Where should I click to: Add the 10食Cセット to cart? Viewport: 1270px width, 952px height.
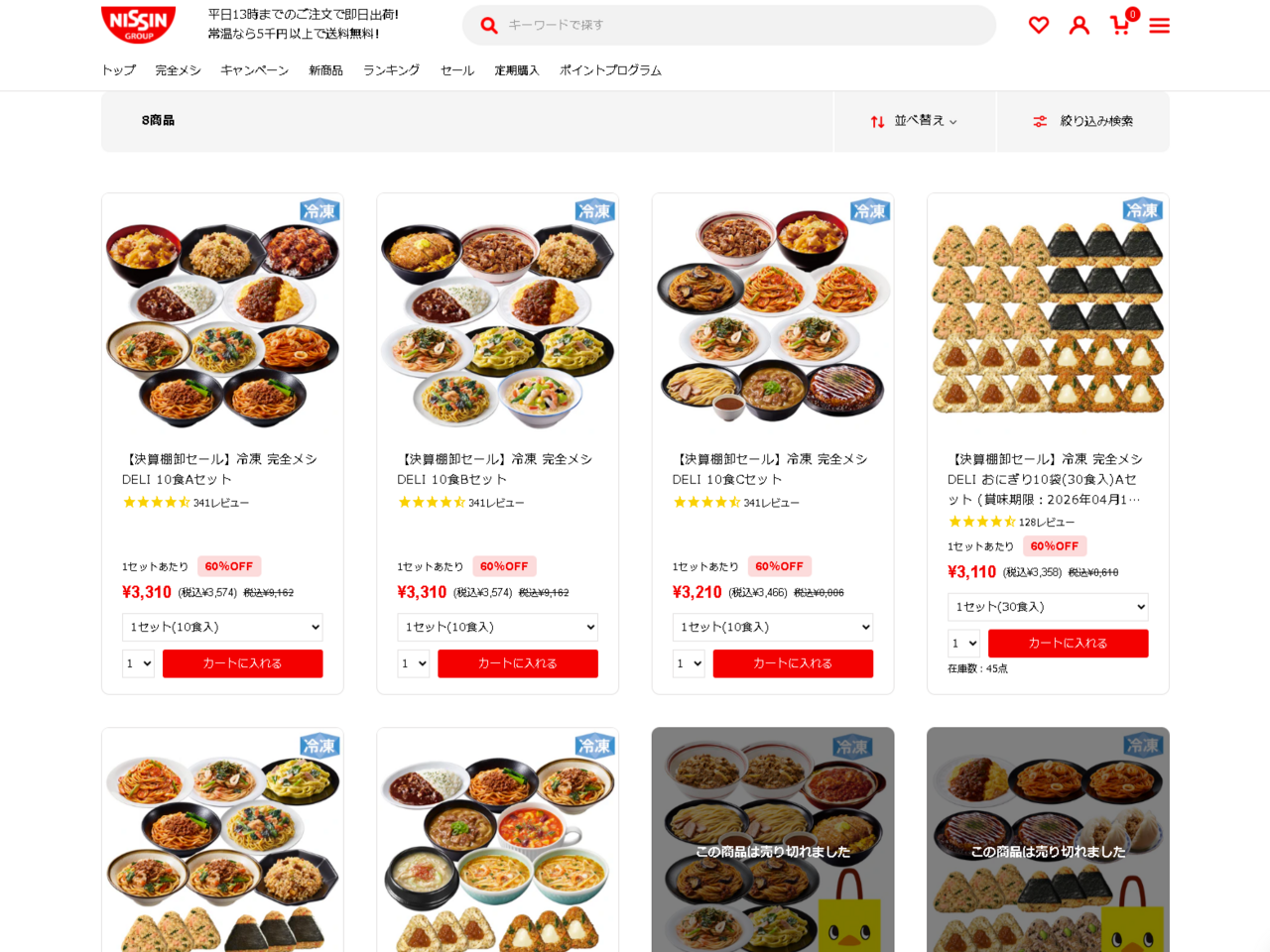pos(793,663)
